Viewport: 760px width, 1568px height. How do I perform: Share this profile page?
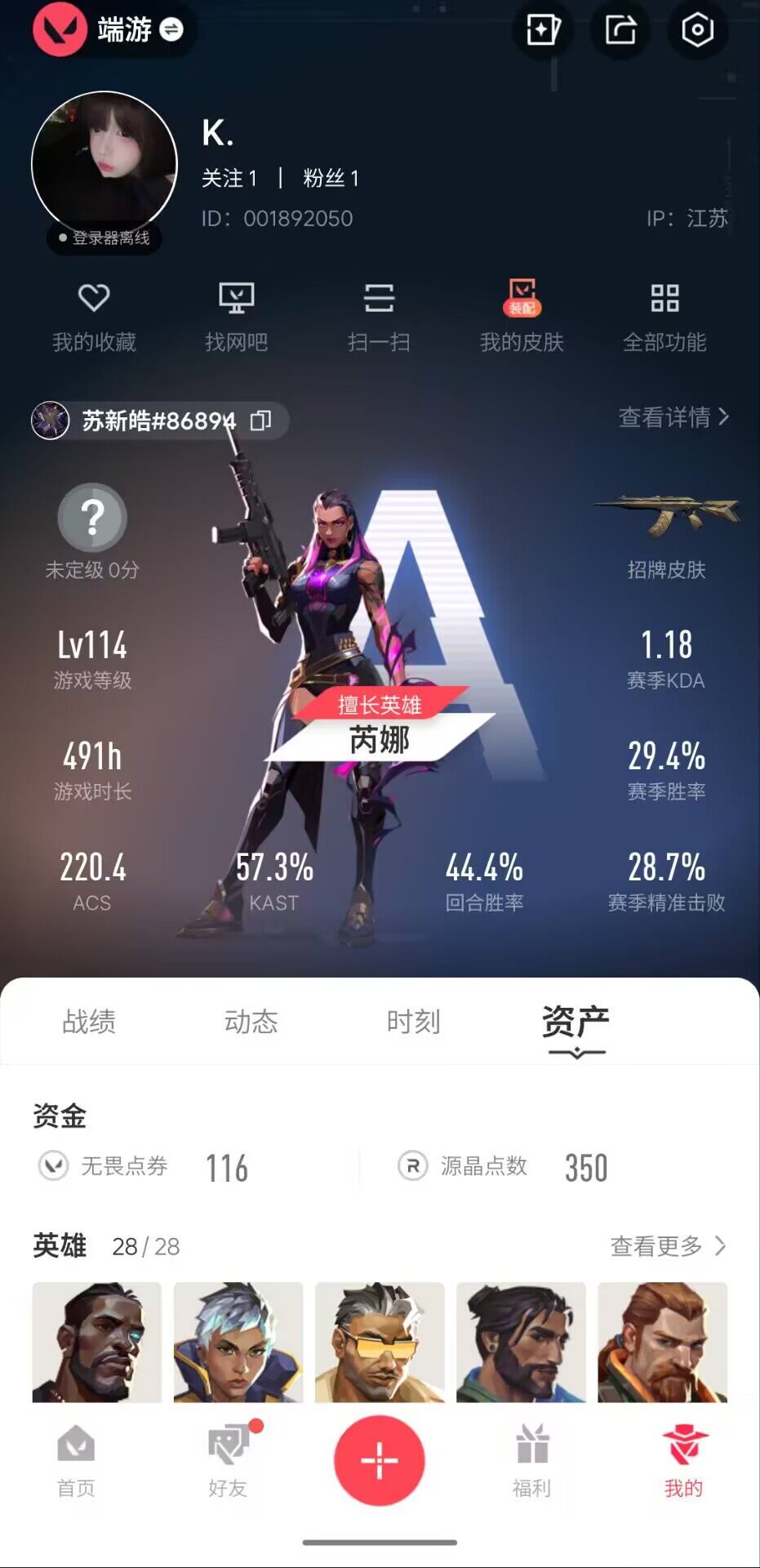pos(620,30)
